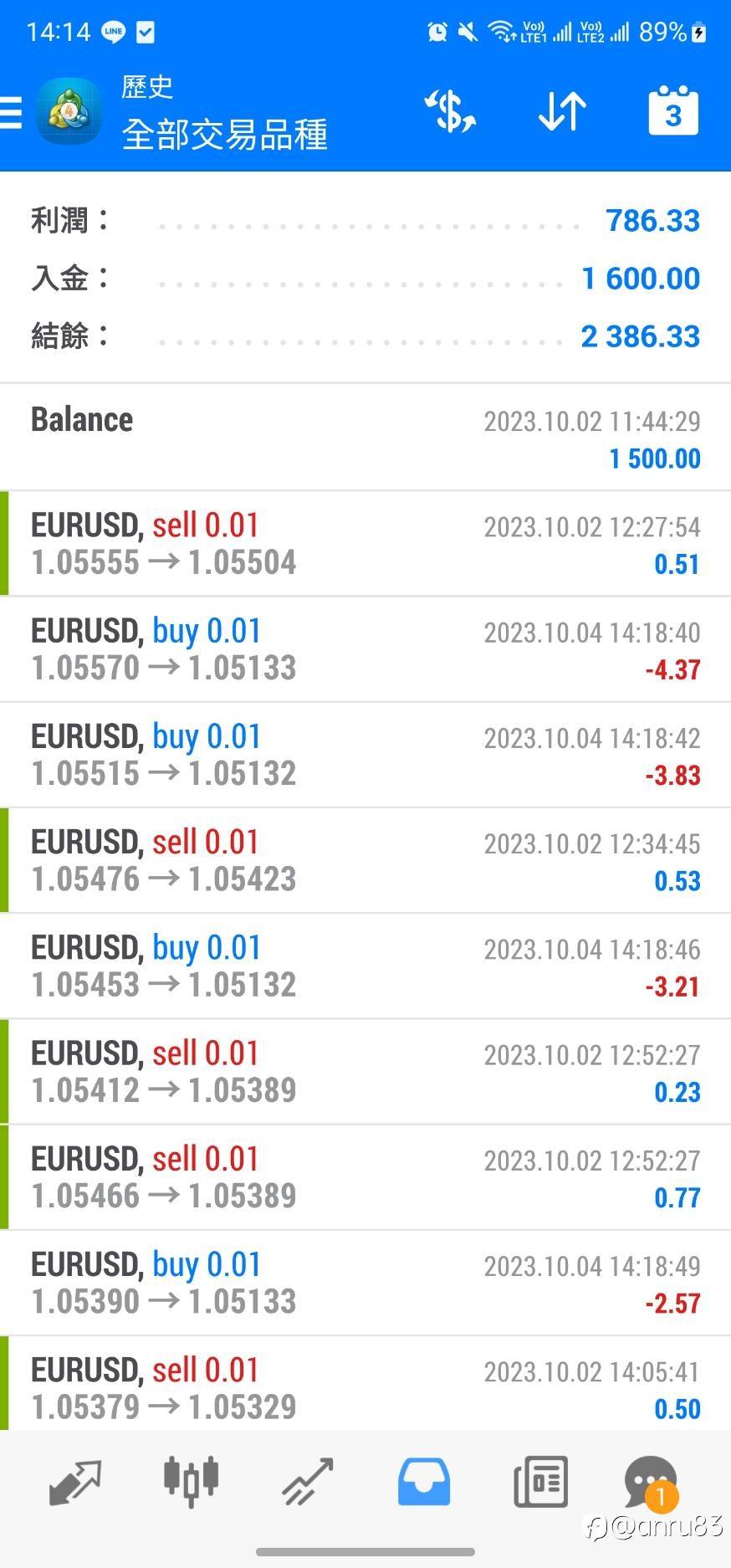Open the News tab

(x=540, y=1481)
